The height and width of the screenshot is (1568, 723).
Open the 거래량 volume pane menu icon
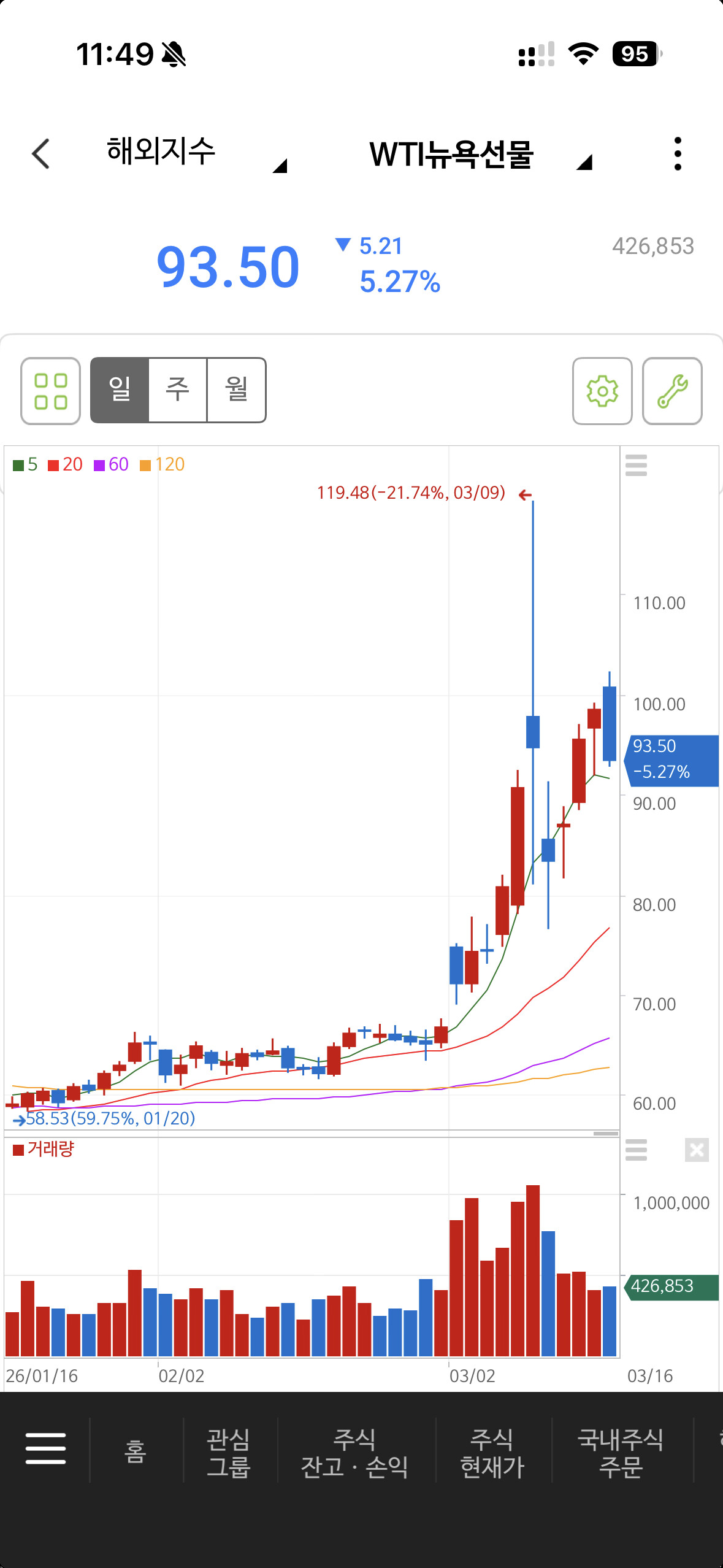[636, 1150]
